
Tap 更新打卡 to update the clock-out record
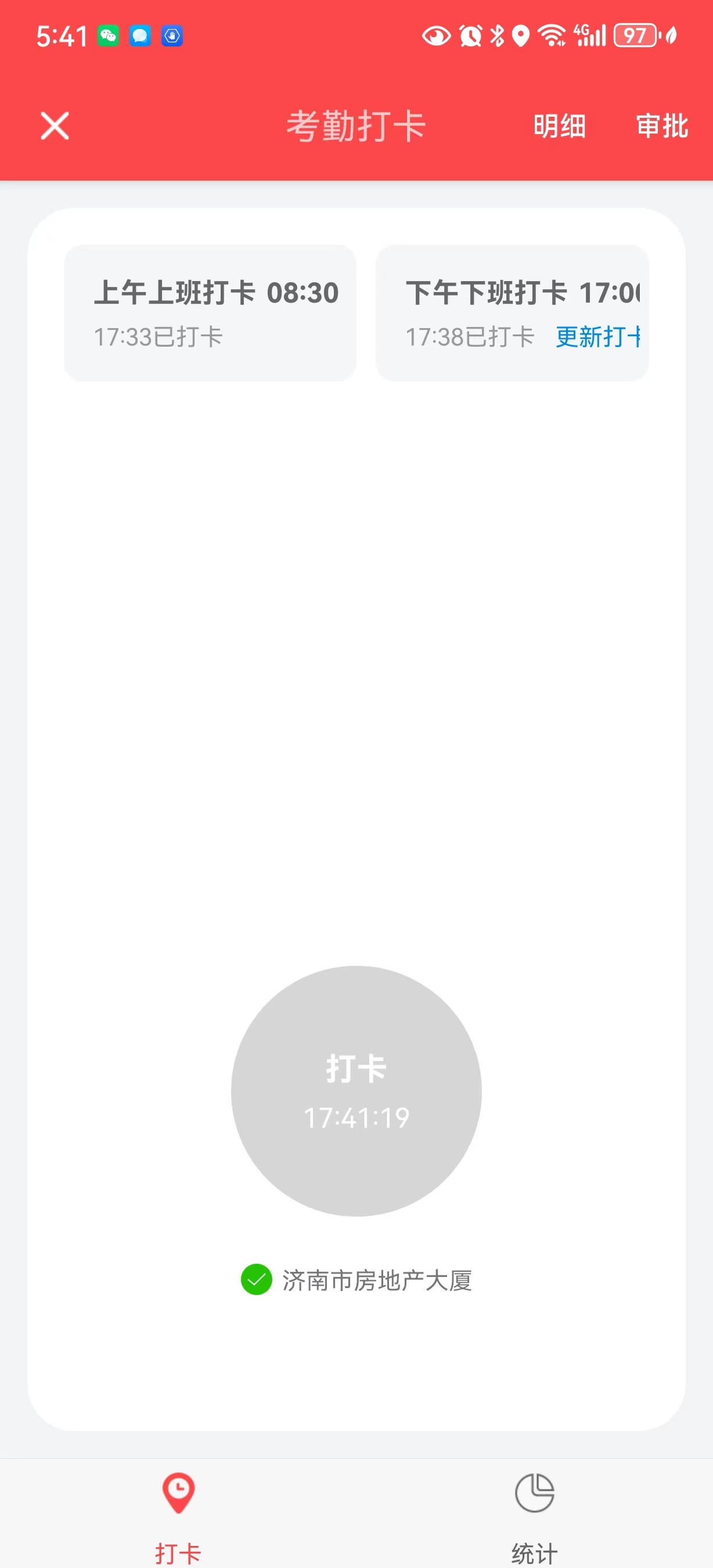598,337
